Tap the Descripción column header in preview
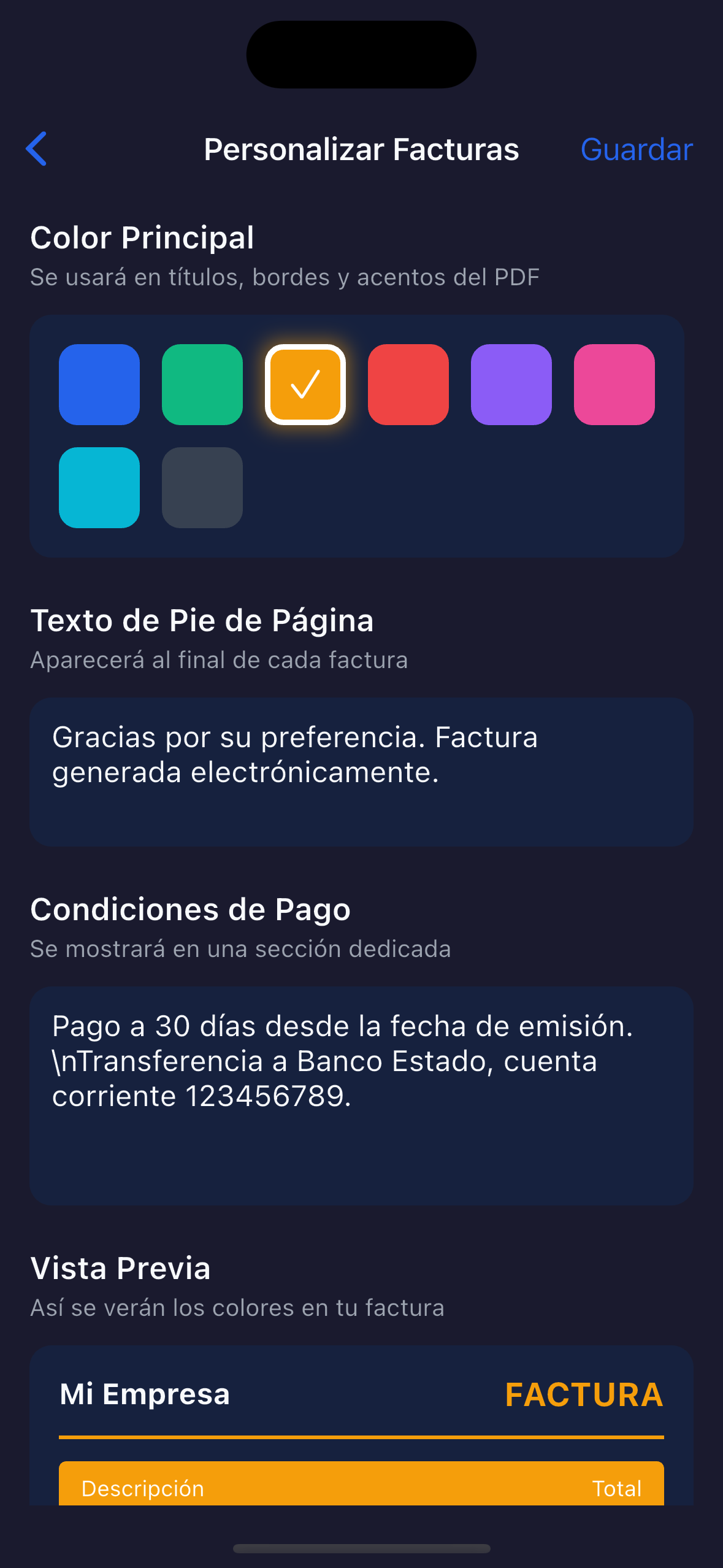Screen dimensions: 723x1568 pos(143,1488)
